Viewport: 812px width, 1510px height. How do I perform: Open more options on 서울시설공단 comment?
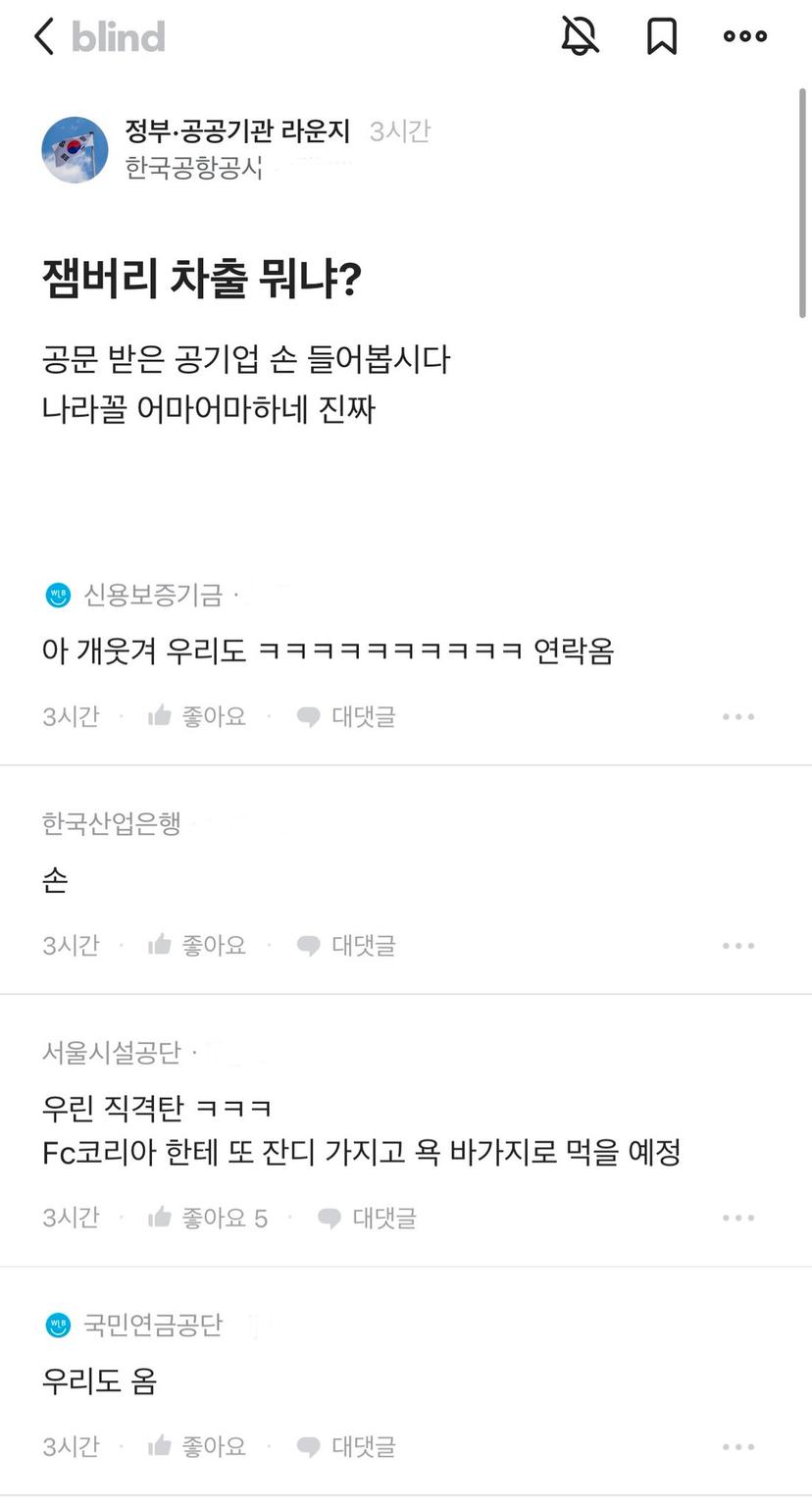(737, 1218)
